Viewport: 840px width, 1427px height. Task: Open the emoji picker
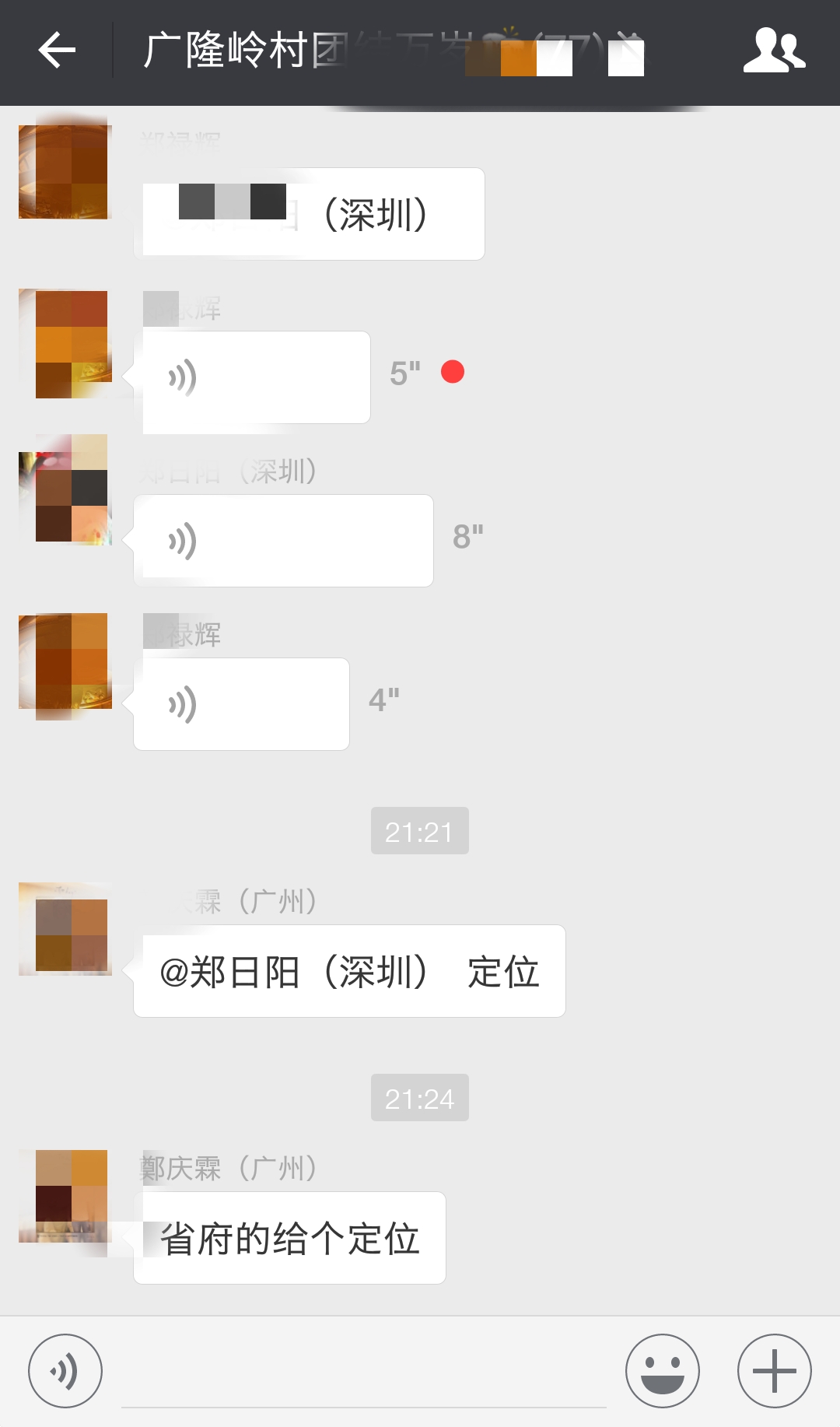(x=663, y=1371)
